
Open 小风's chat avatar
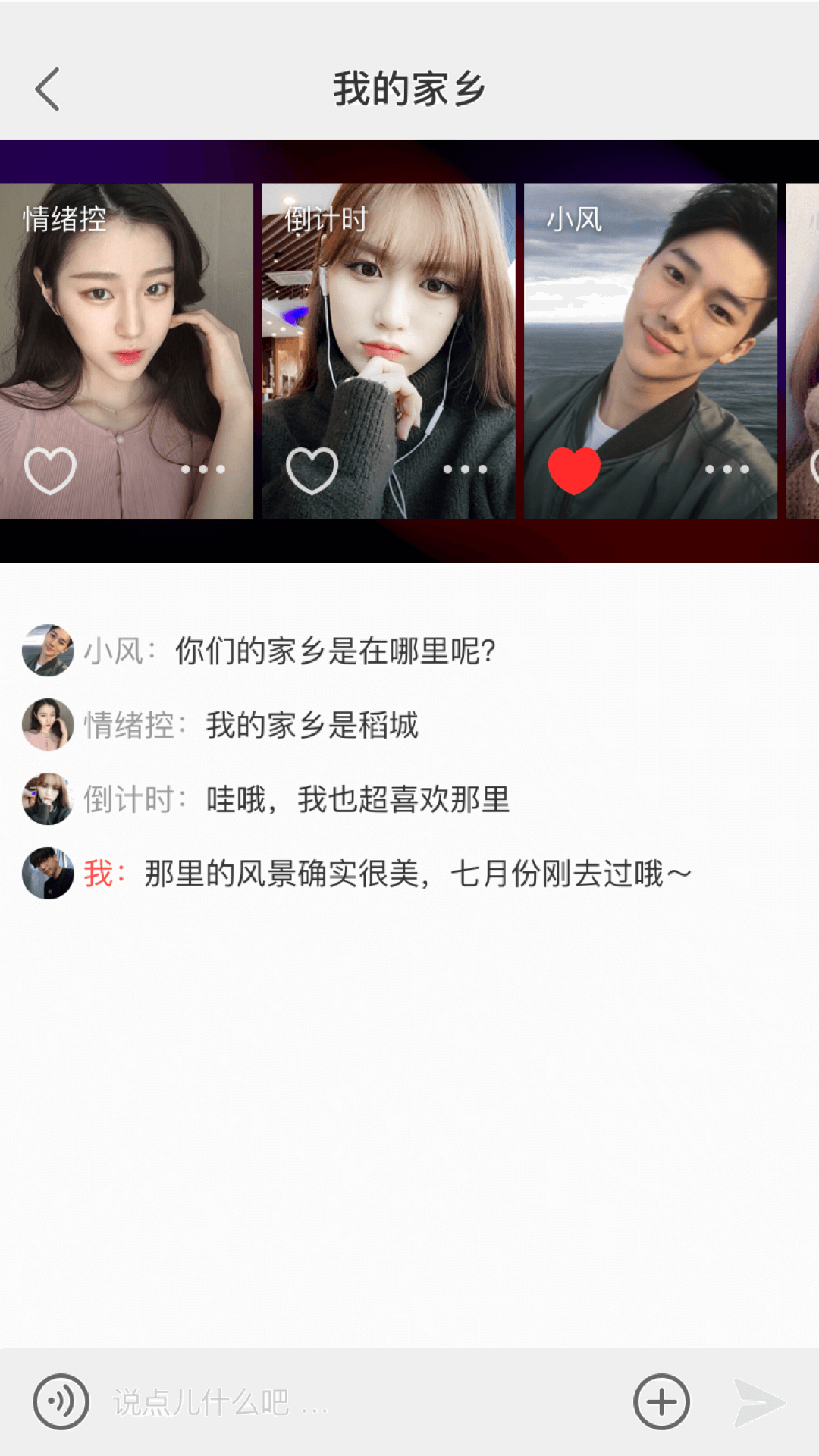point(48,651)
